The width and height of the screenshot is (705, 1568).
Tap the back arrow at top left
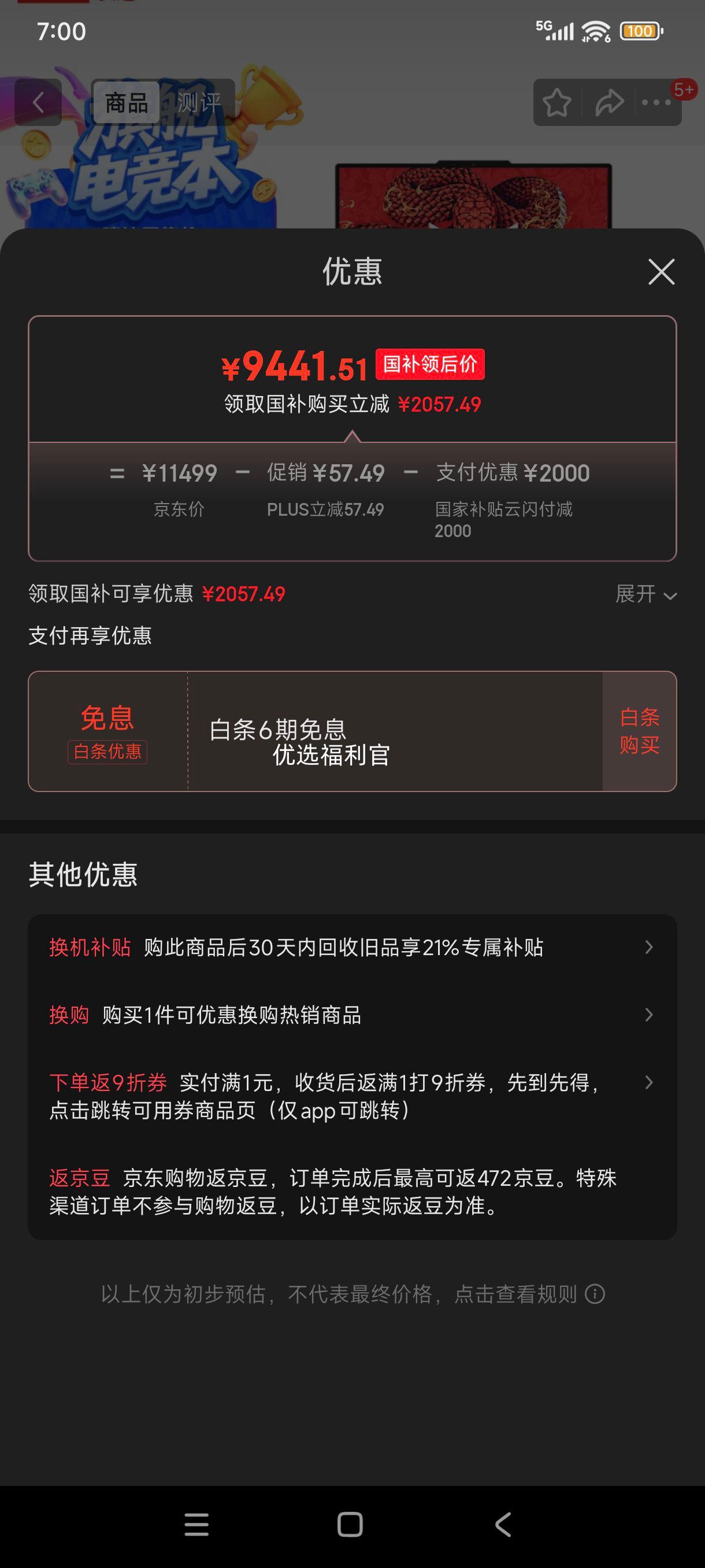pos(38,102)
